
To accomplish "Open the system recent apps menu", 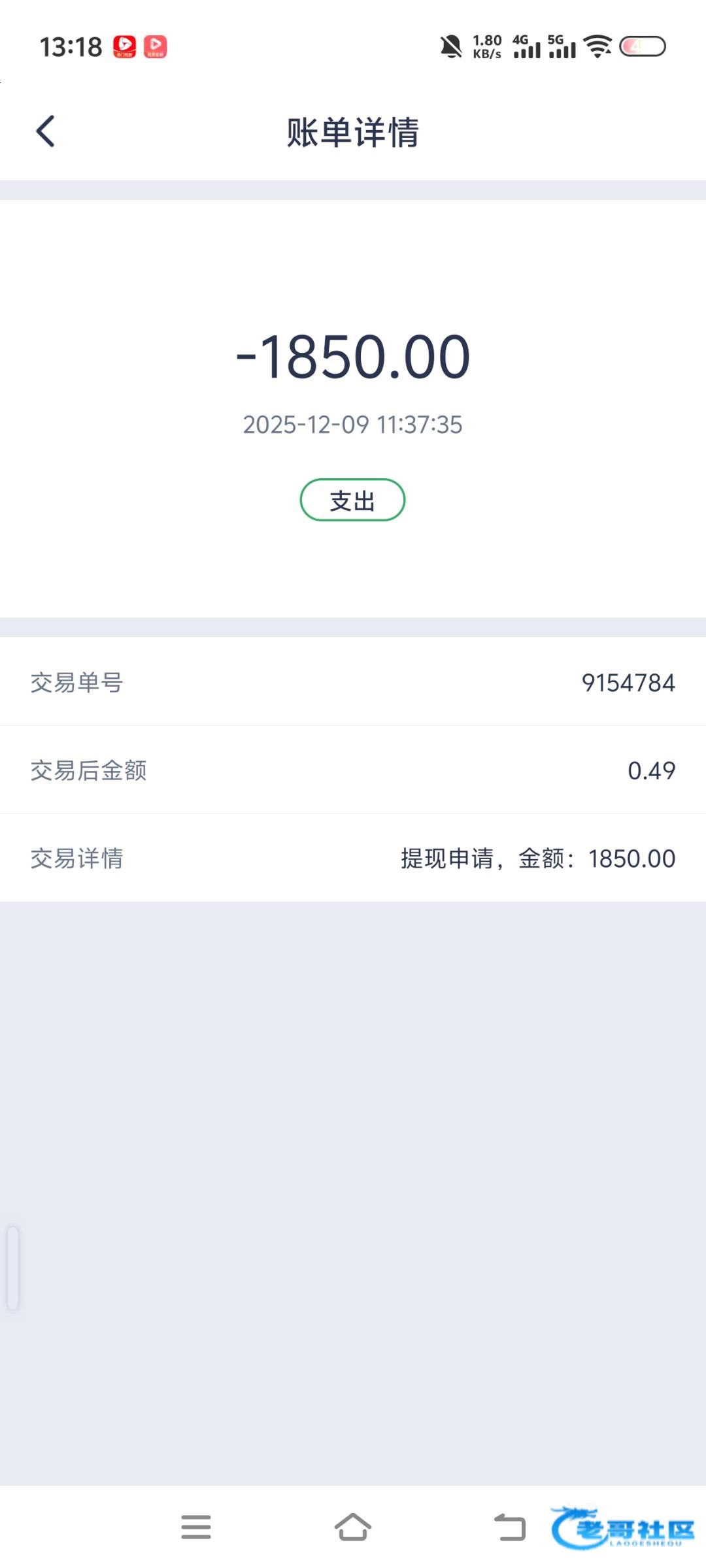I will point(196,1527).
